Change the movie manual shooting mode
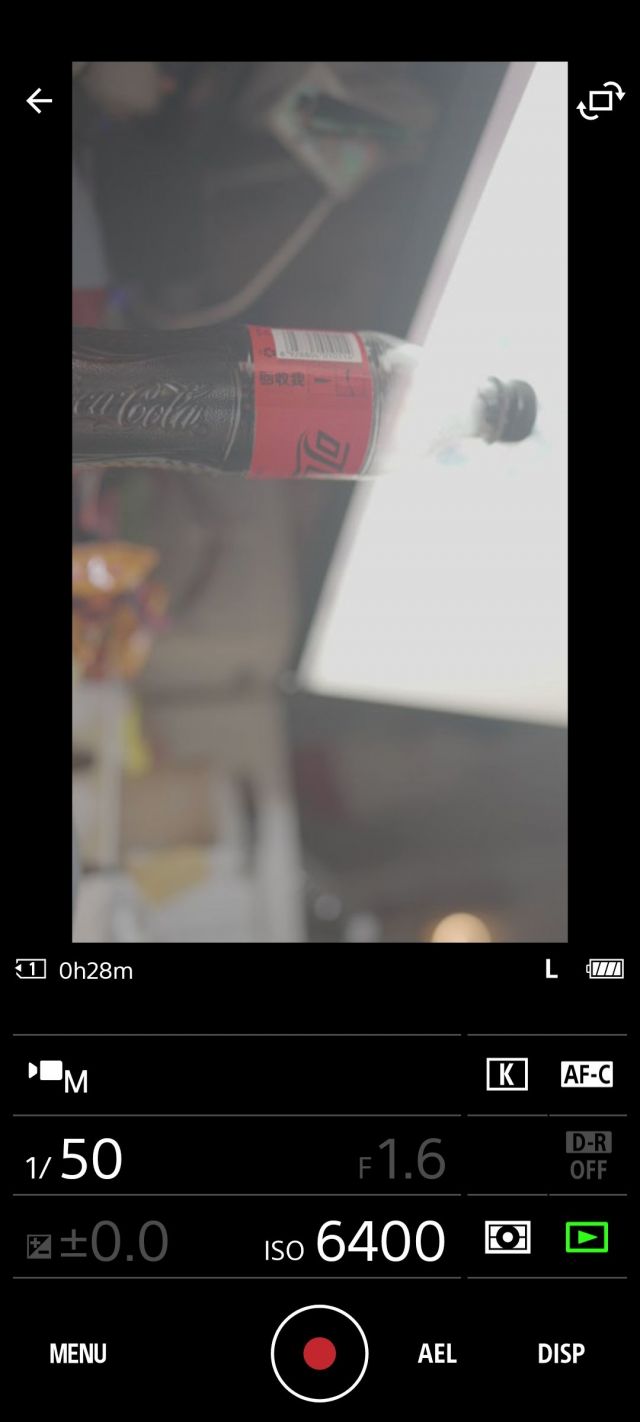Viewport: 640px width, 1422px height. [59, 1076]
